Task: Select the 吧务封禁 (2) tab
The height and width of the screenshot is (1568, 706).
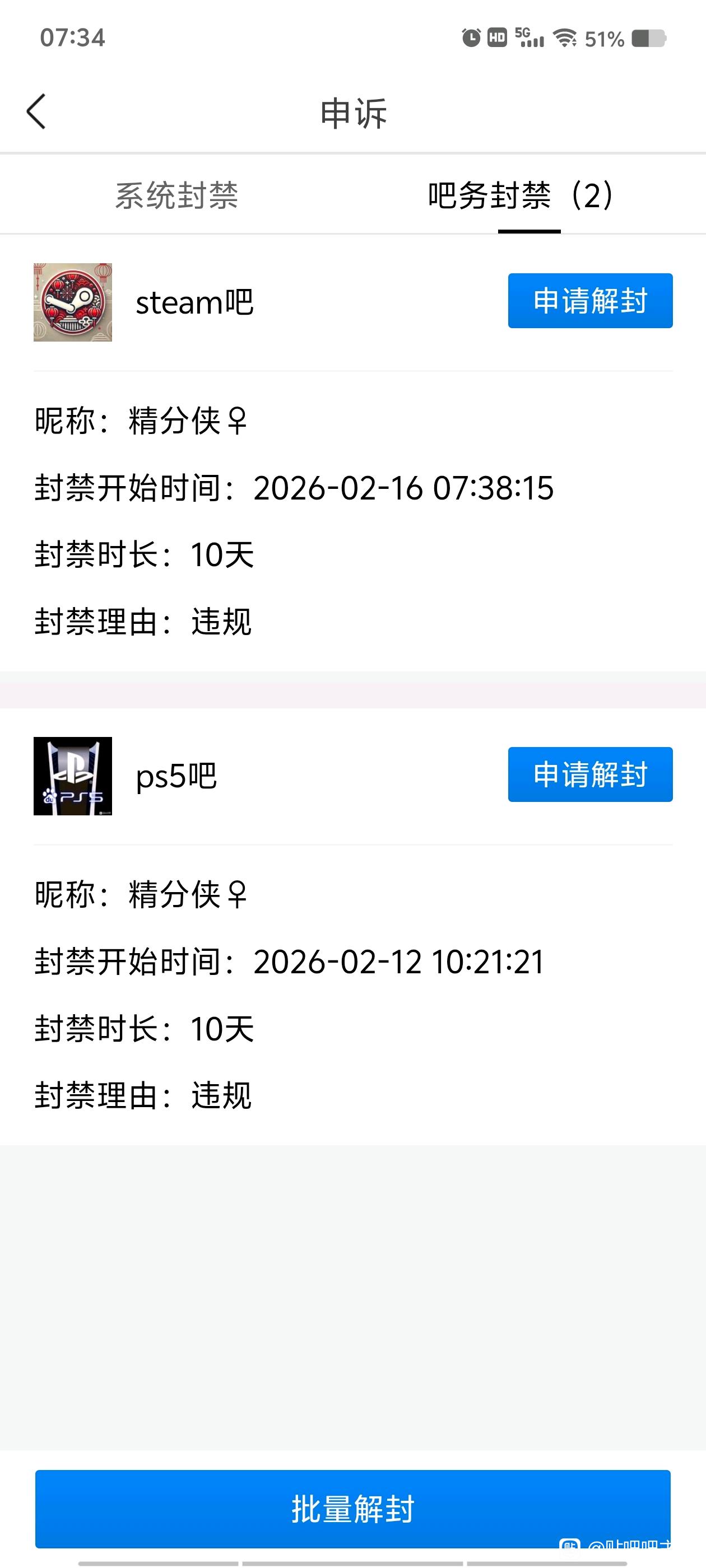Action: pos(521,196)
